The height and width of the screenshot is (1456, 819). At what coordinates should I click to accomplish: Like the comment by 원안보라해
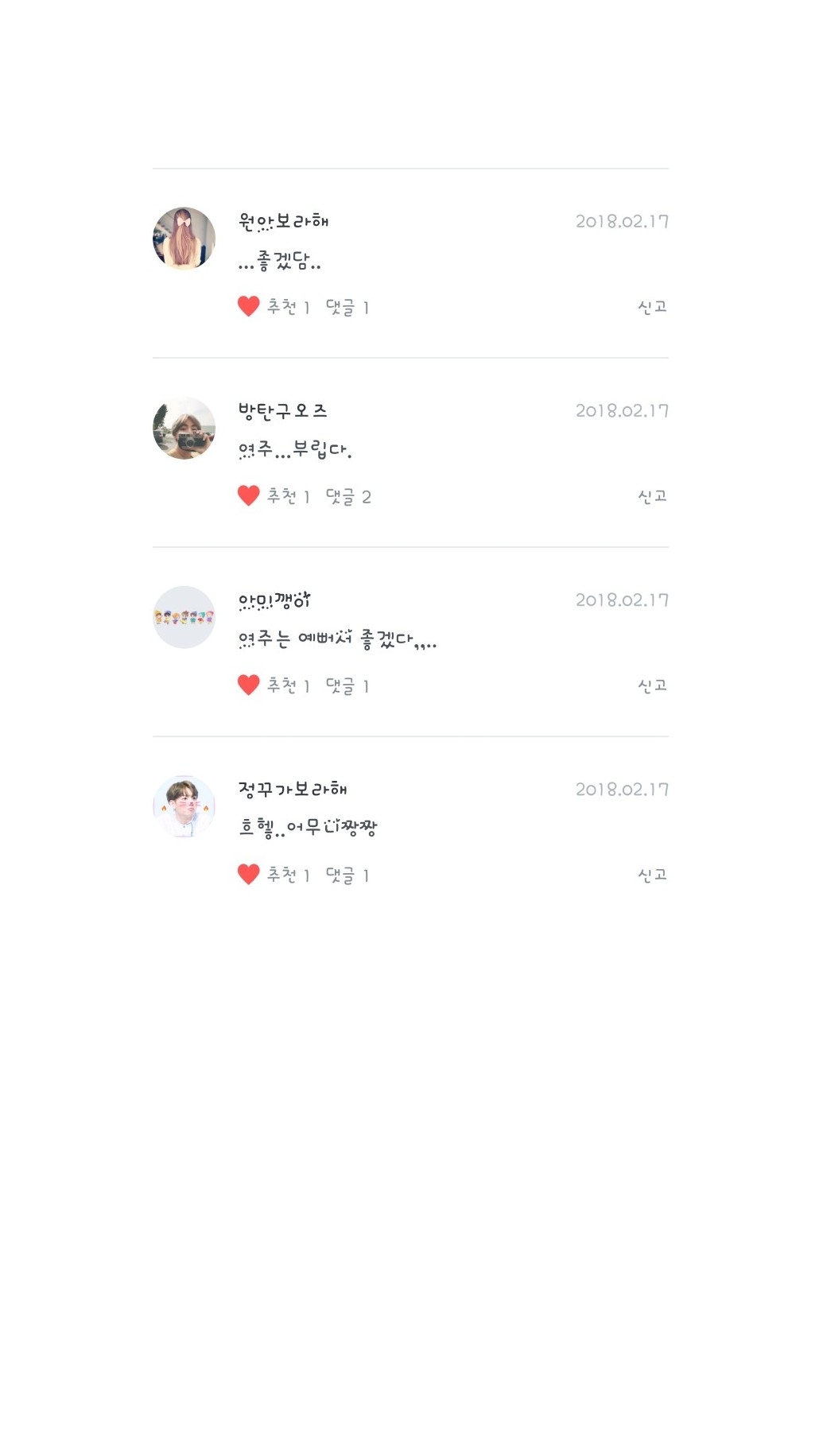click(249, 306)
